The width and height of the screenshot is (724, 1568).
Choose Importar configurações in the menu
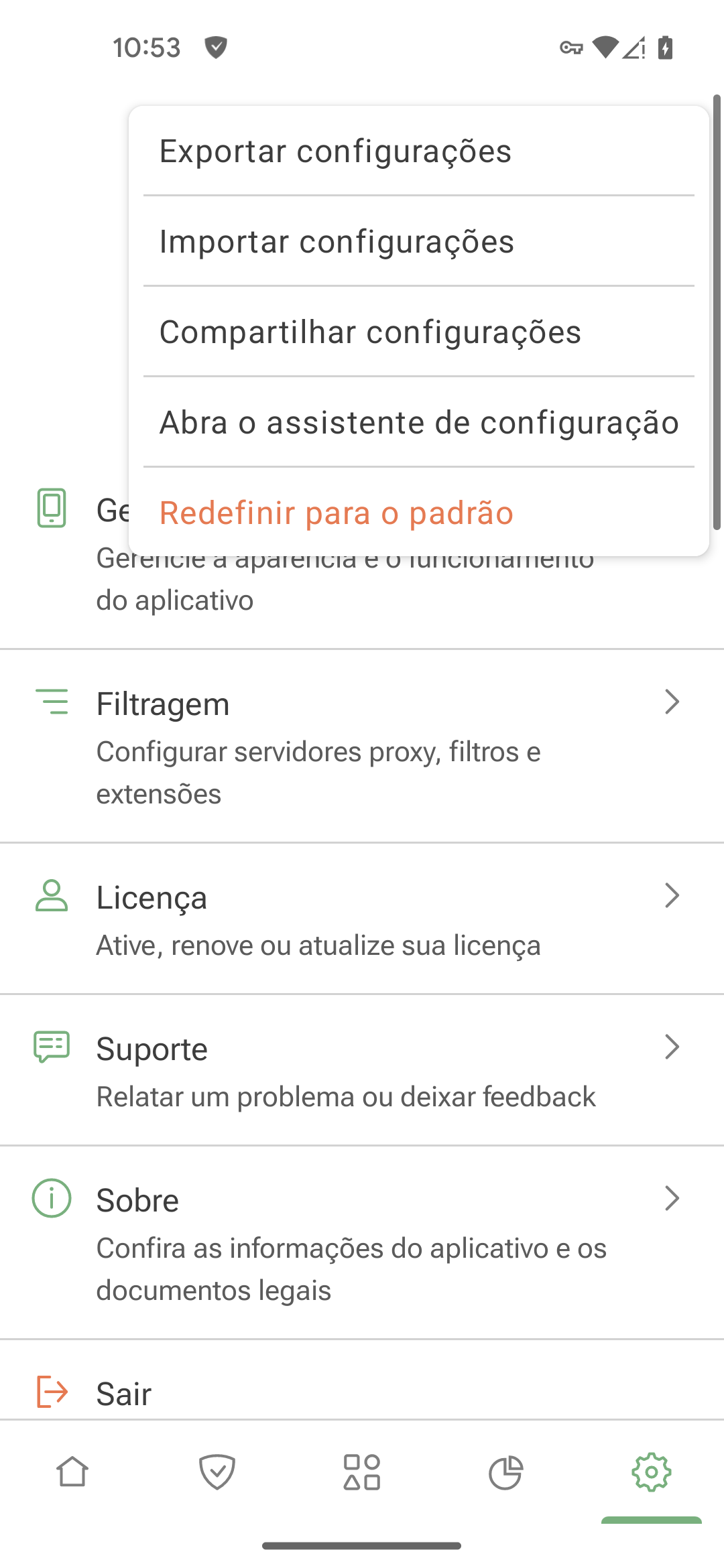pyautogui.click(x=337, y=241)
